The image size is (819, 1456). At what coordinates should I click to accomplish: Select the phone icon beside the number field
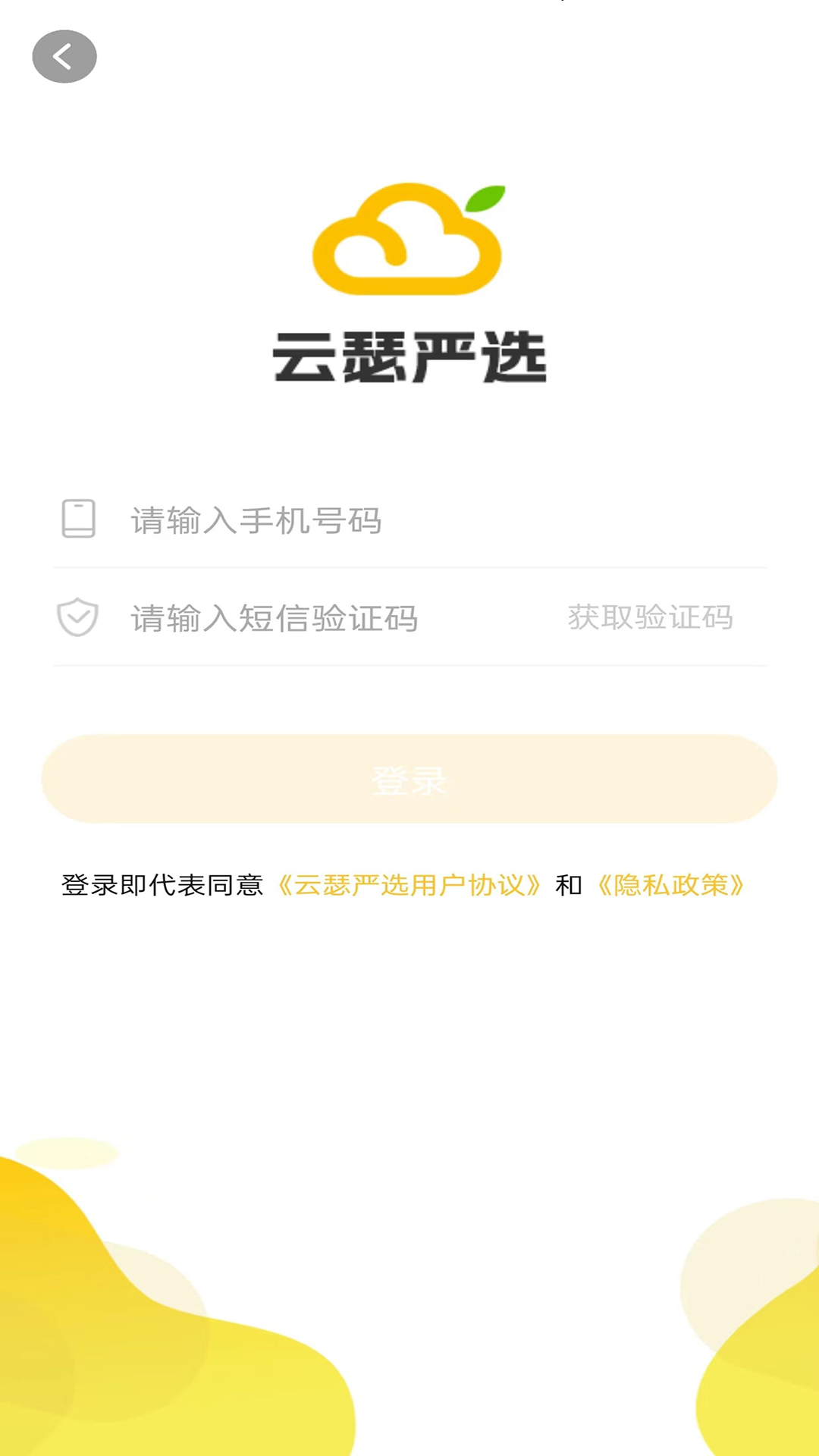[x=80, y=519]
